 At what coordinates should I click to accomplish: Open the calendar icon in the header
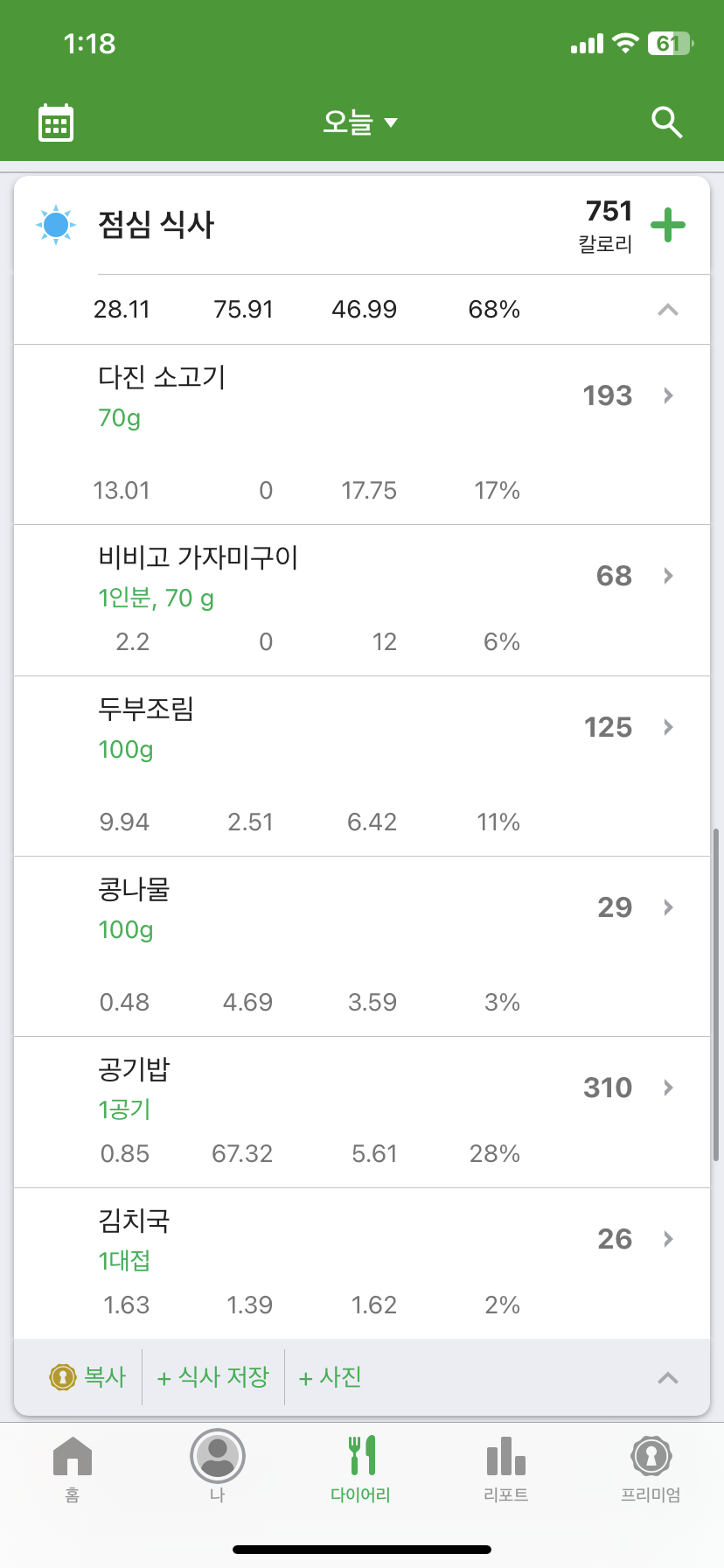[56, 122]
